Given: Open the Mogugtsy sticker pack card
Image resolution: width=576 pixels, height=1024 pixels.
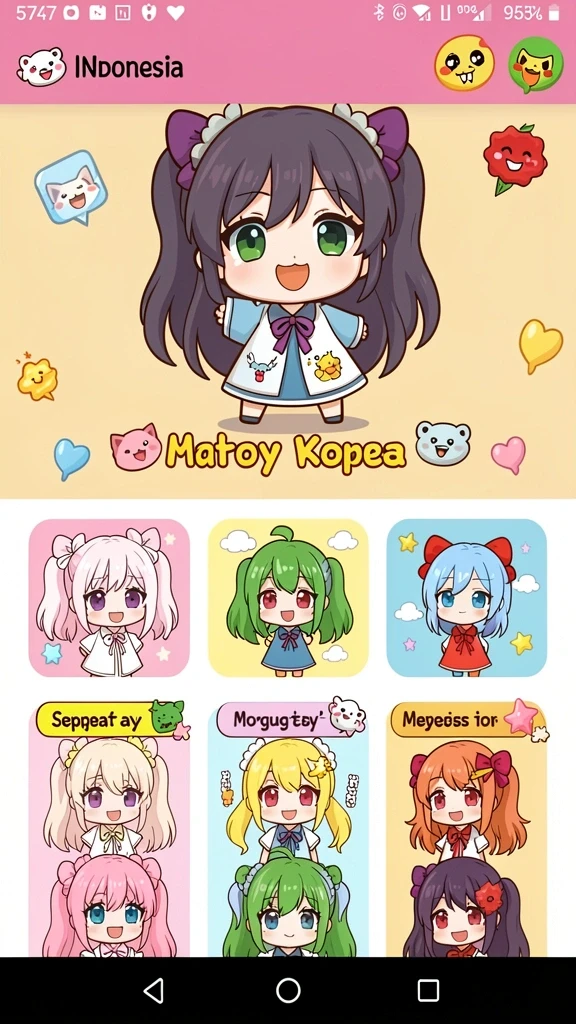Looking at the screenshot, I should click(x=288, y=829).
